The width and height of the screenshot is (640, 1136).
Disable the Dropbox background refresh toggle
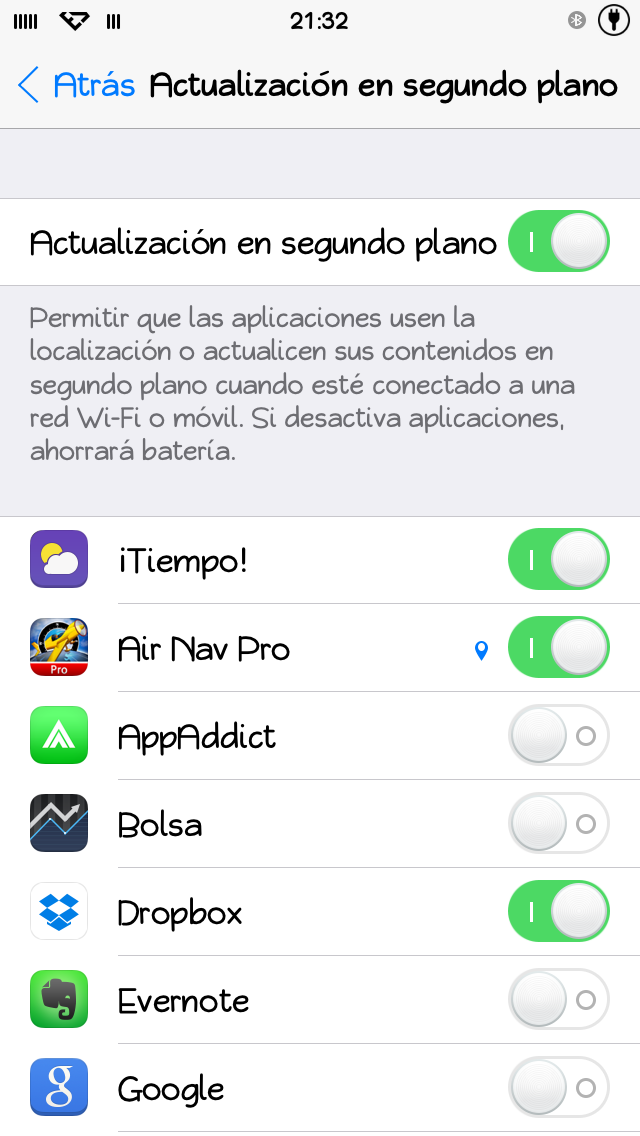[x=559, y=911]
